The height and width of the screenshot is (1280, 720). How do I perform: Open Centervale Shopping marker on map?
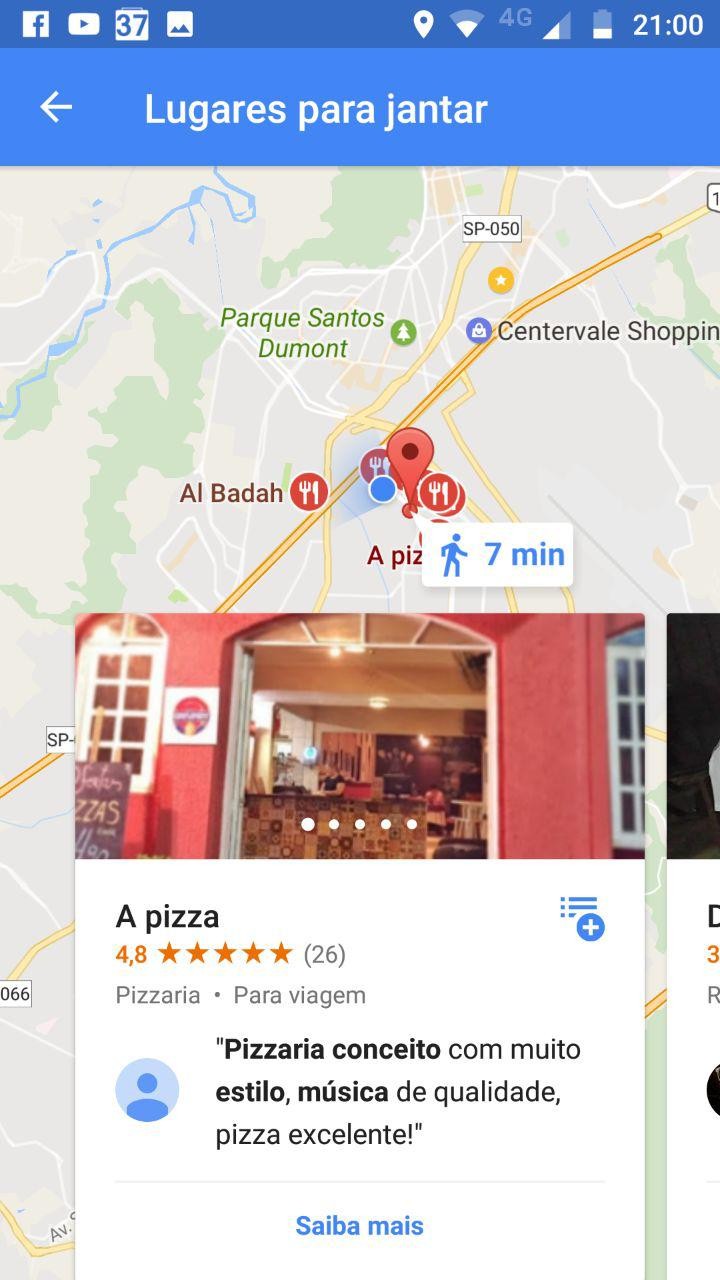[480, 331]
